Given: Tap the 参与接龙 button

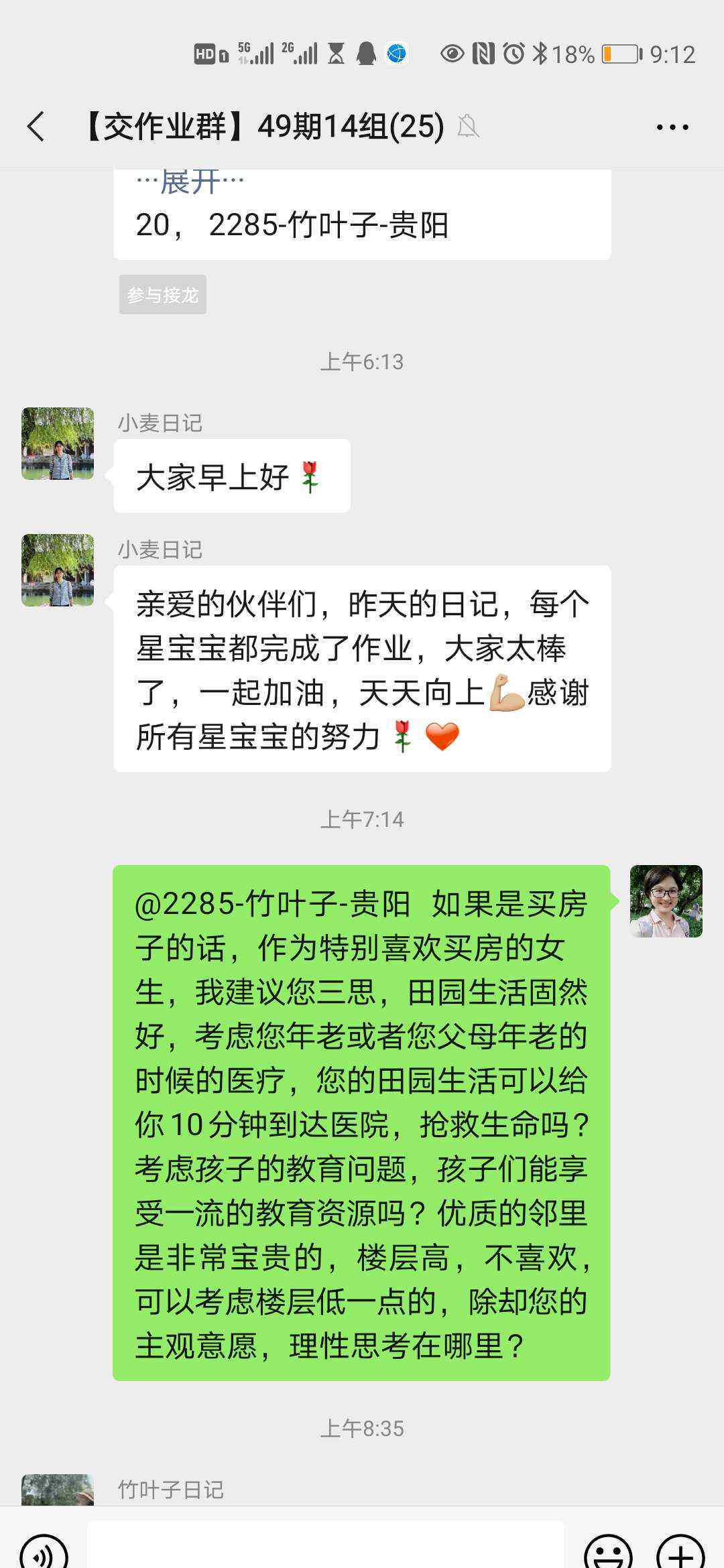Looking at the screenshot, I should point(163,295).
